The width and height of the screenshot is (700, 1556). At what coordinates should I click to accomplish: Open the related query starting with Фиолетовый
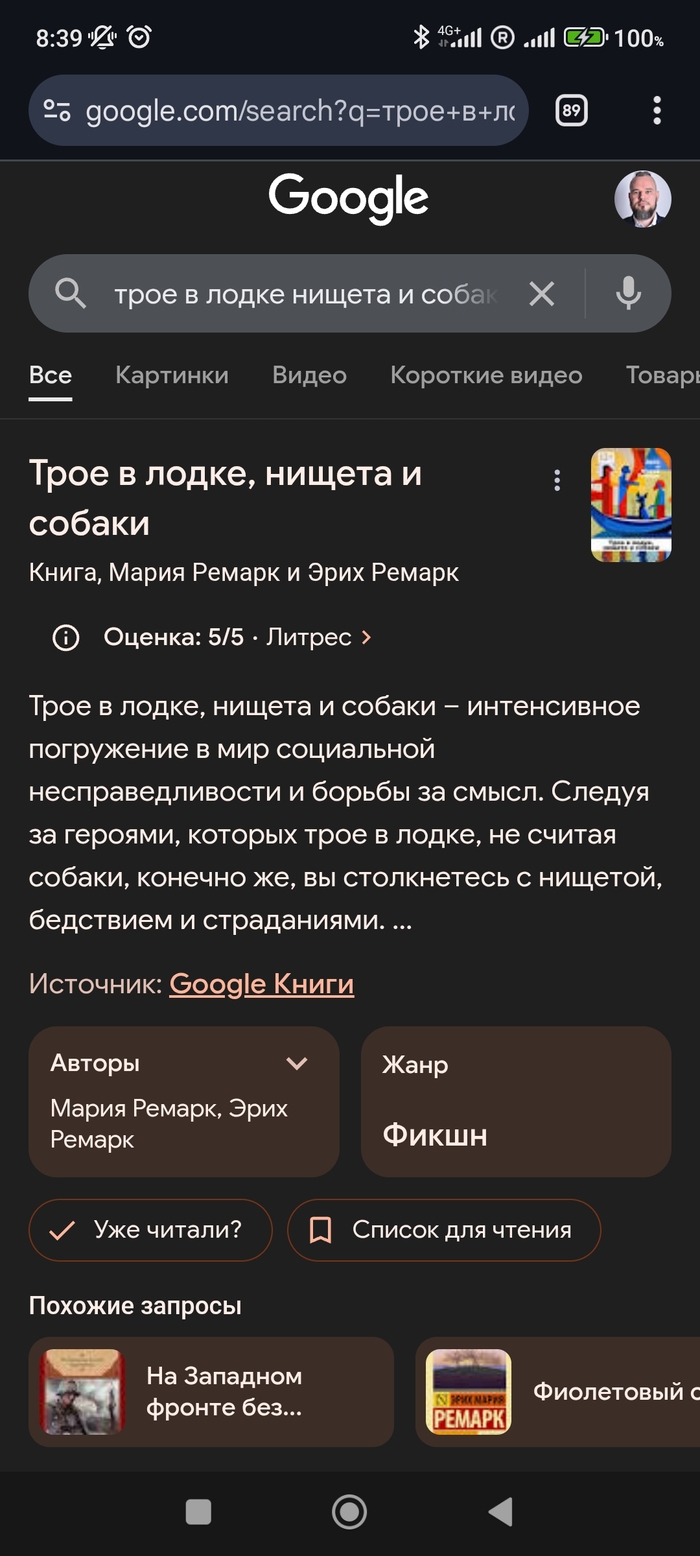click(x=558, y=1391)
